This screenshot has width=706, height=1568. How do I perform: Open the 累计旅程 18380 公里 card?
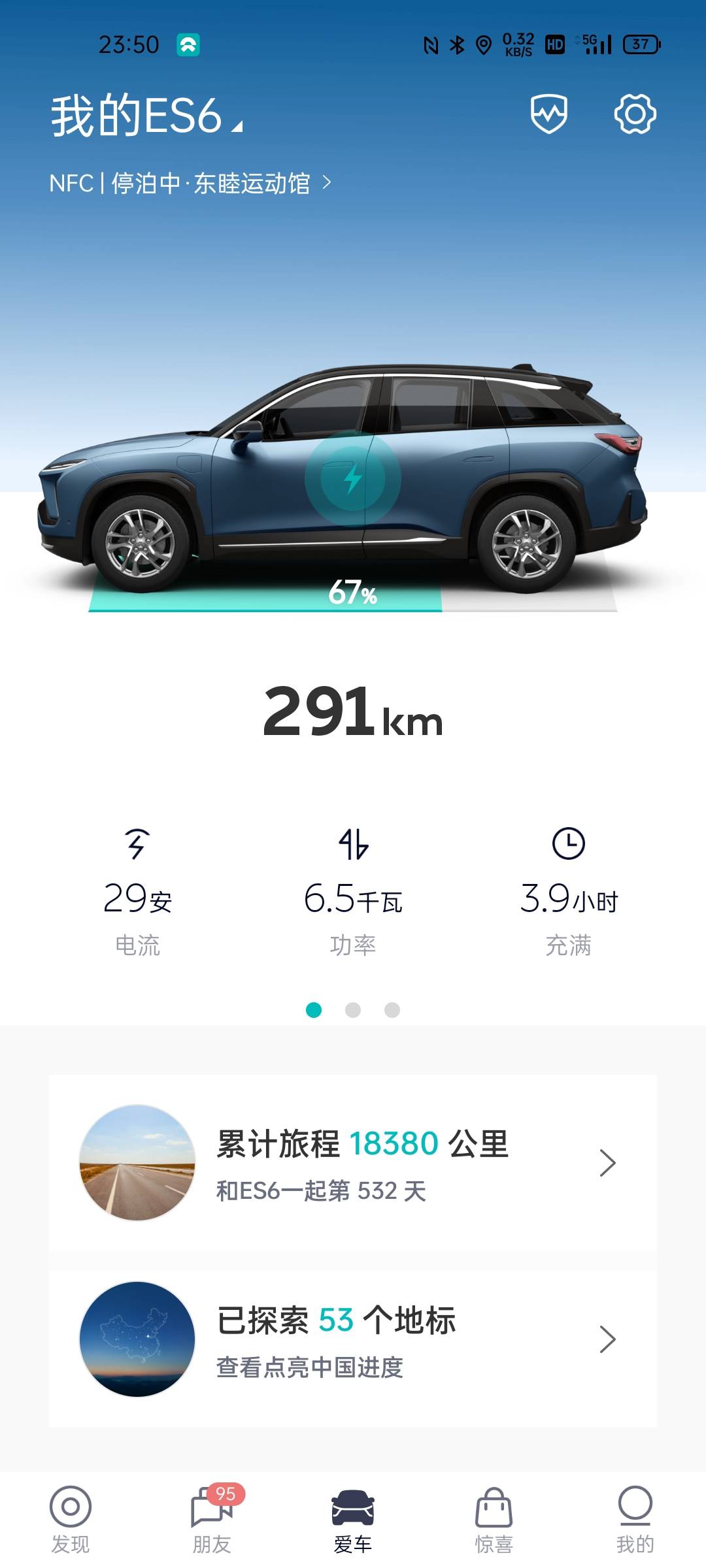click(353, 1163)
